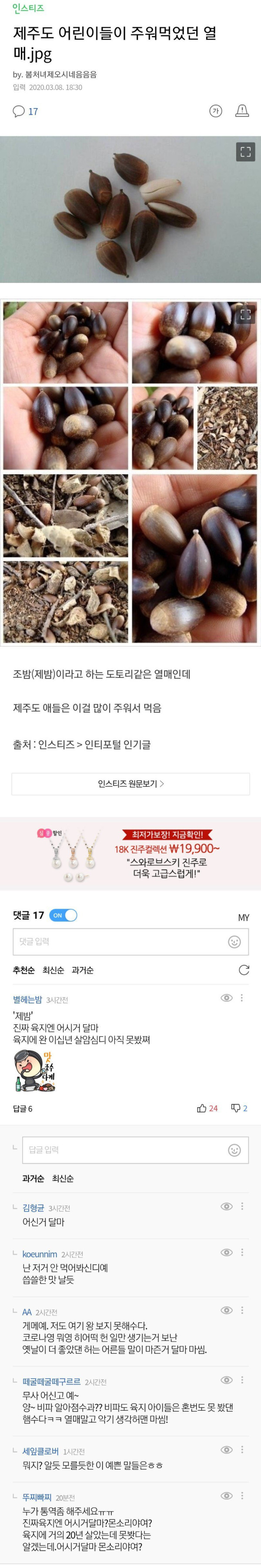The height and width of the screenshot is (1568, 261).
Task: Toggle the comments ON switch
Action: (63, 915)
